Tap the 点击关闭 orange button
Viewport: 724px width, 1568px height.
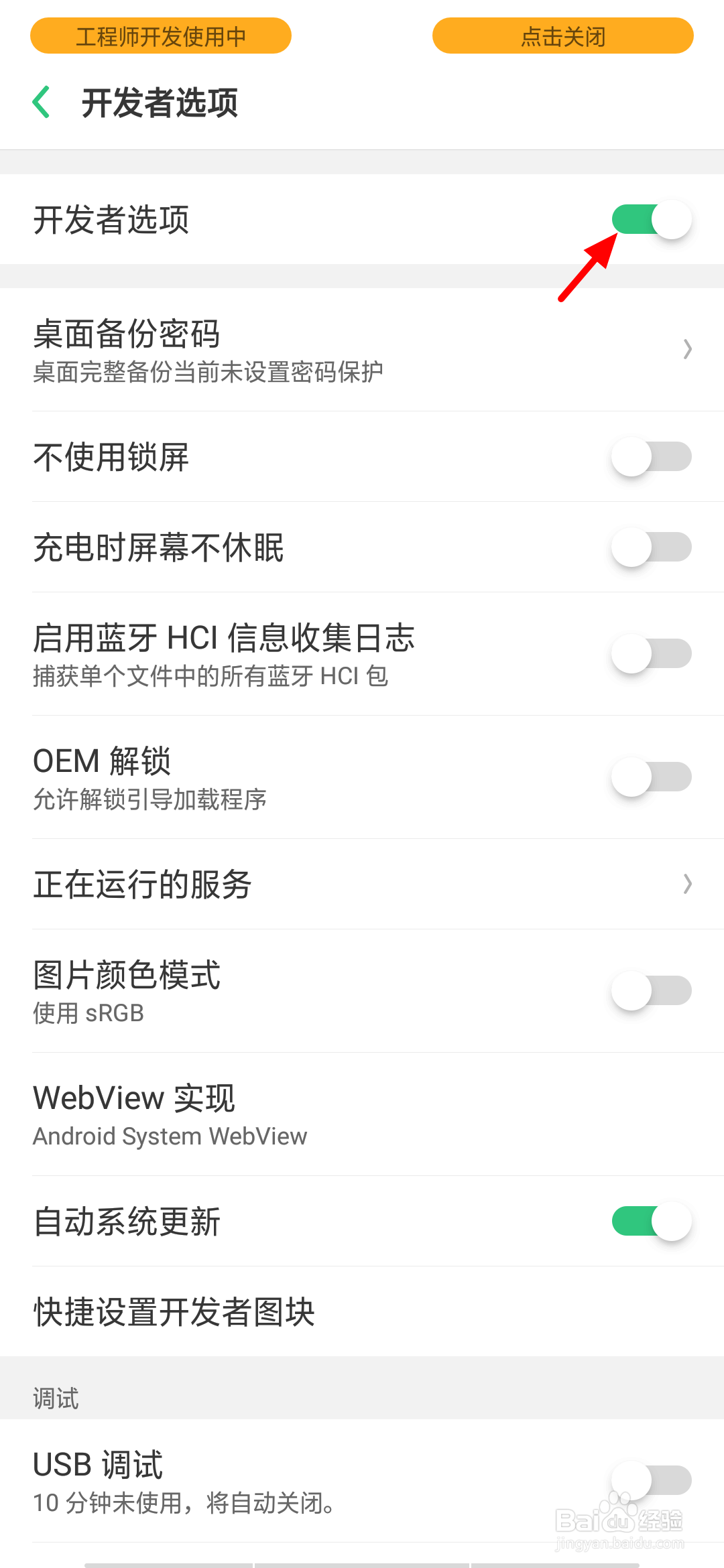[562, 36]
